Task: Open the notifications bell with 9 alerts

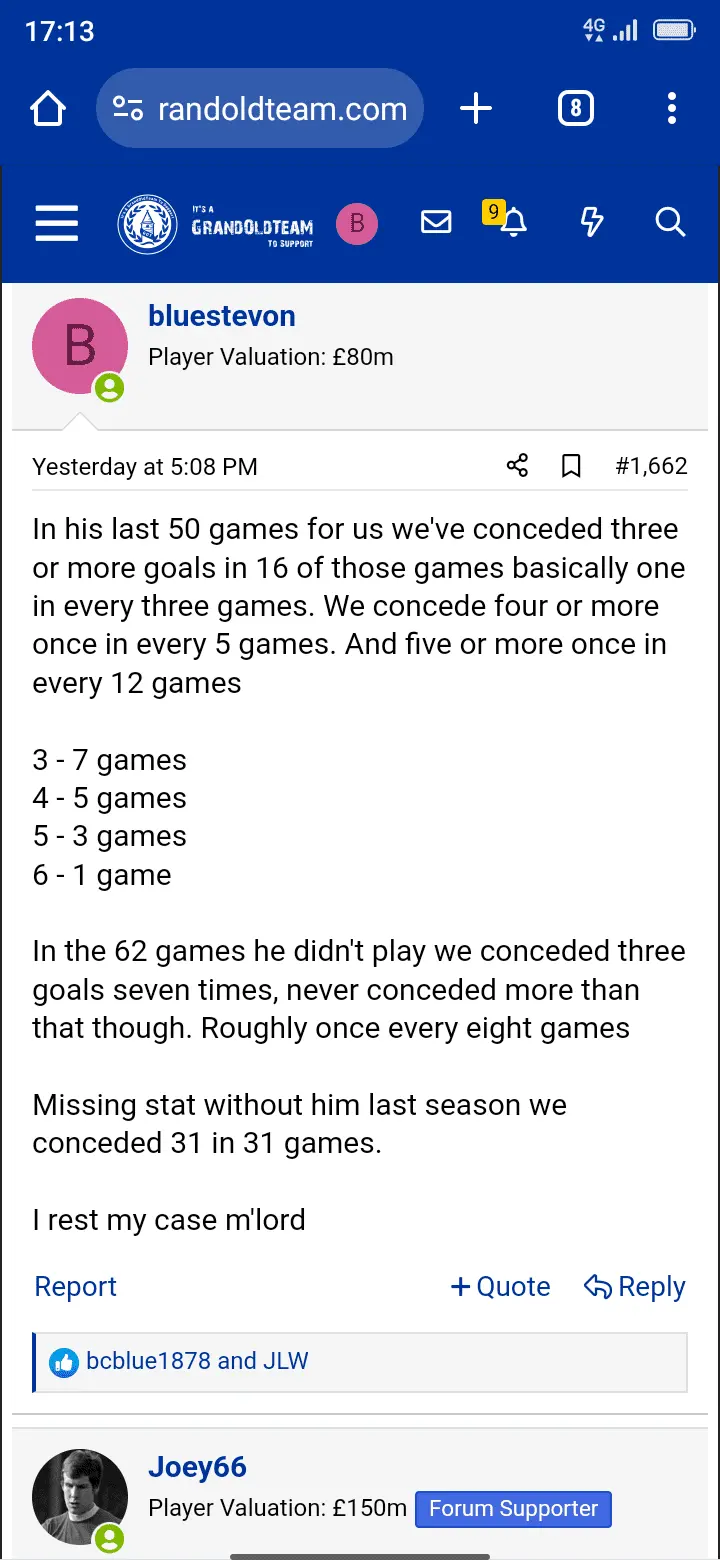Action: click(512, 223)
